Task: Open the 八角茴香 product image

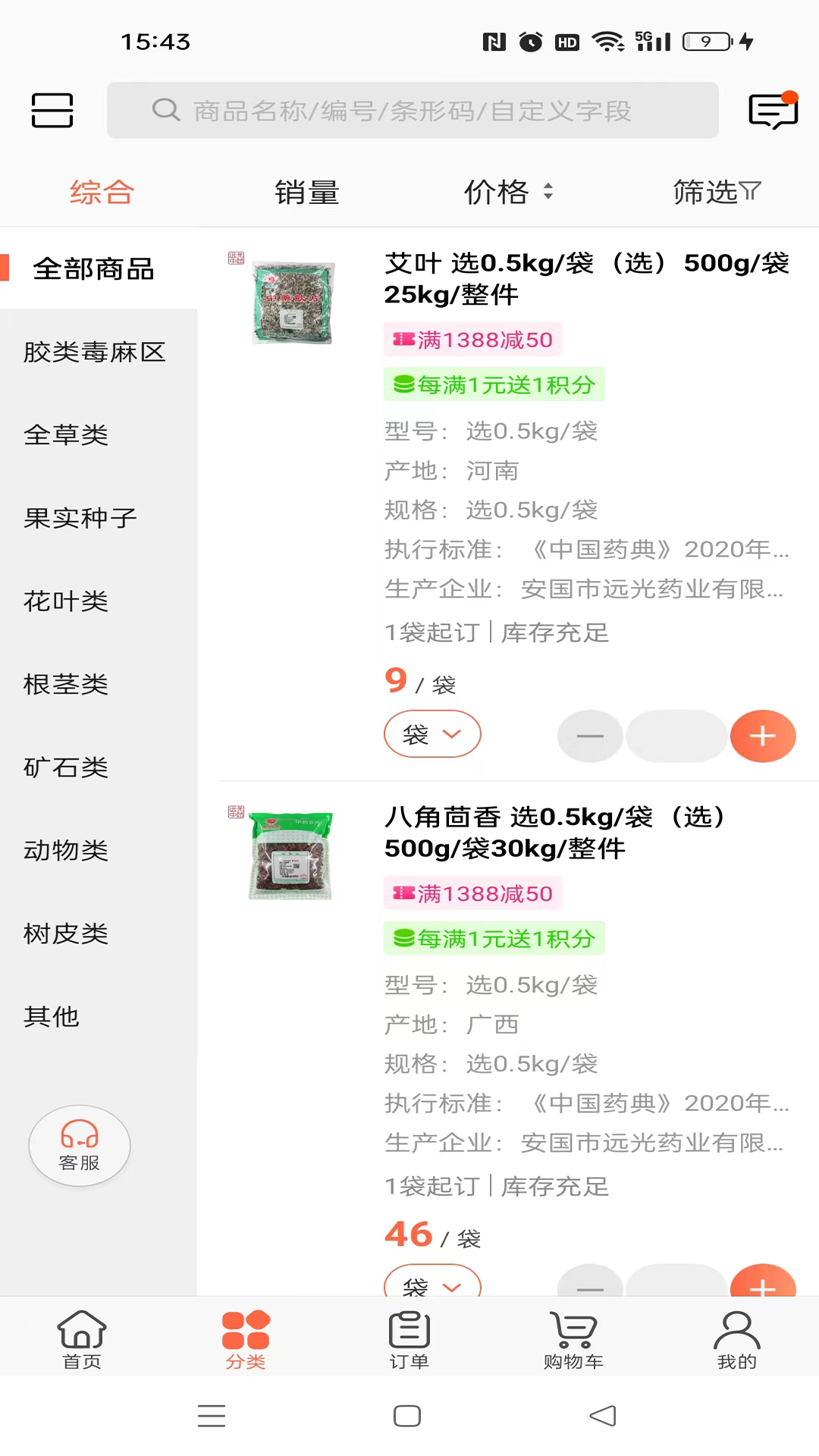Action: (291, 855)
